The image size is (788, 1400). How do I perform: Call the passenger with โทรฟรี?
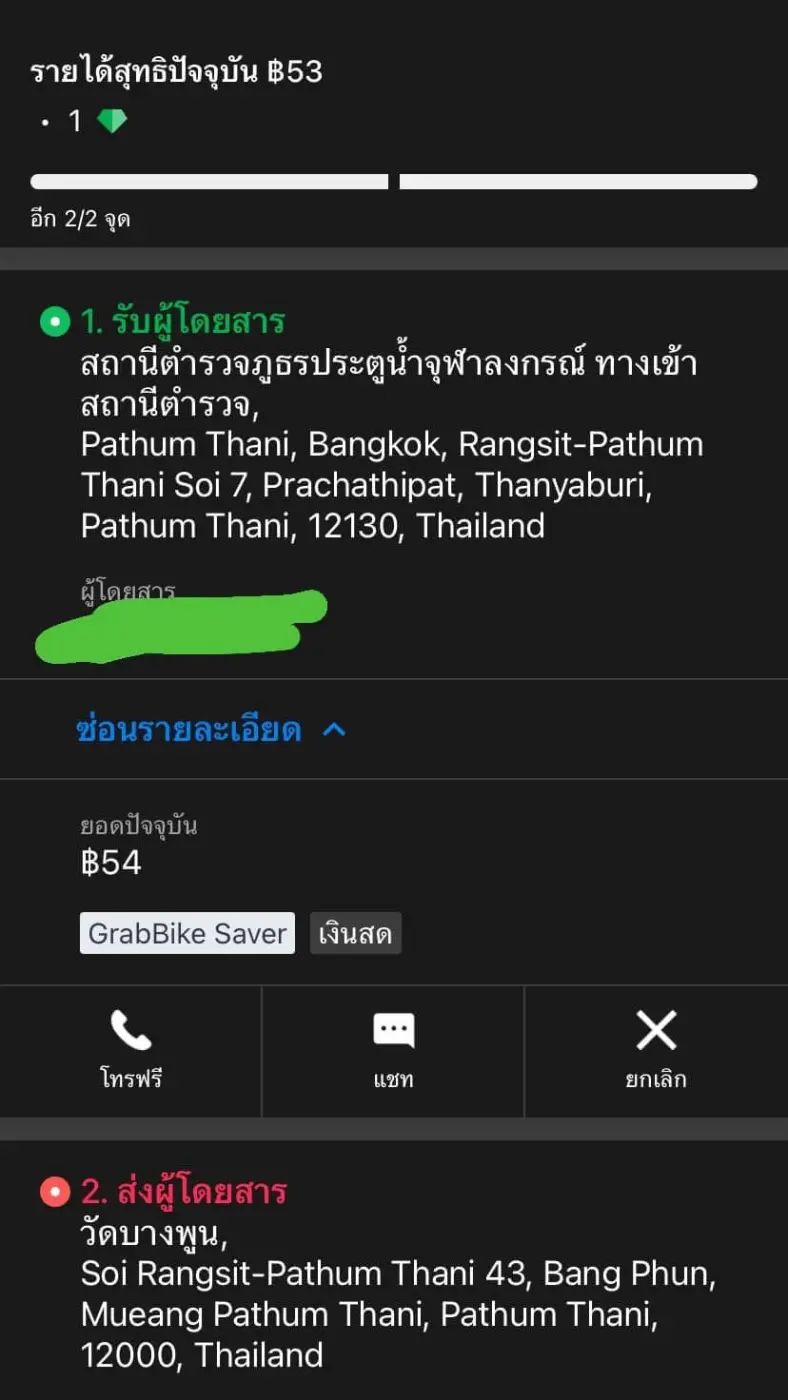pos(131,1051)
